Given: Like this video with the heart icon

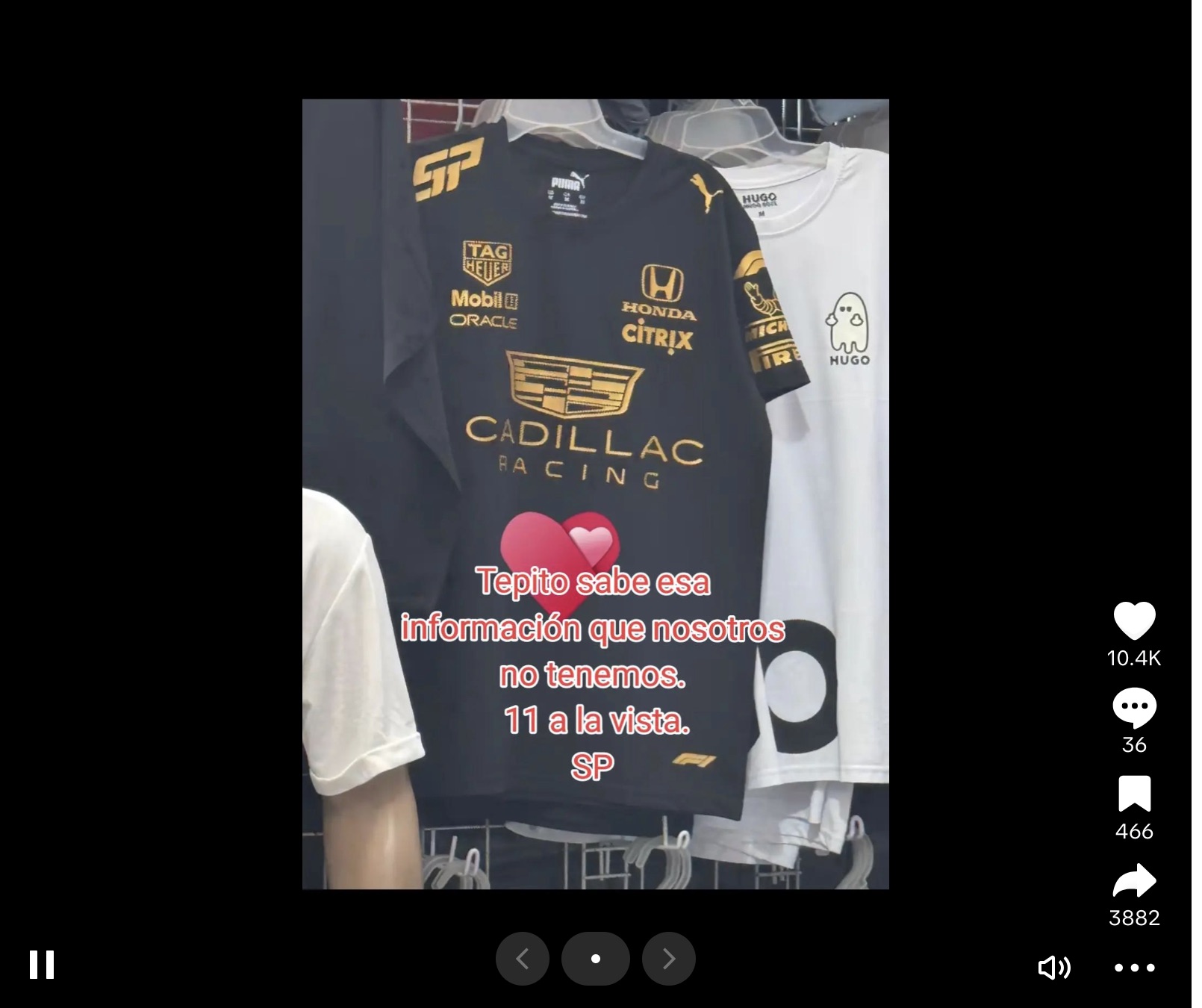Looking at the screenshot, I should coord(1134,620).
